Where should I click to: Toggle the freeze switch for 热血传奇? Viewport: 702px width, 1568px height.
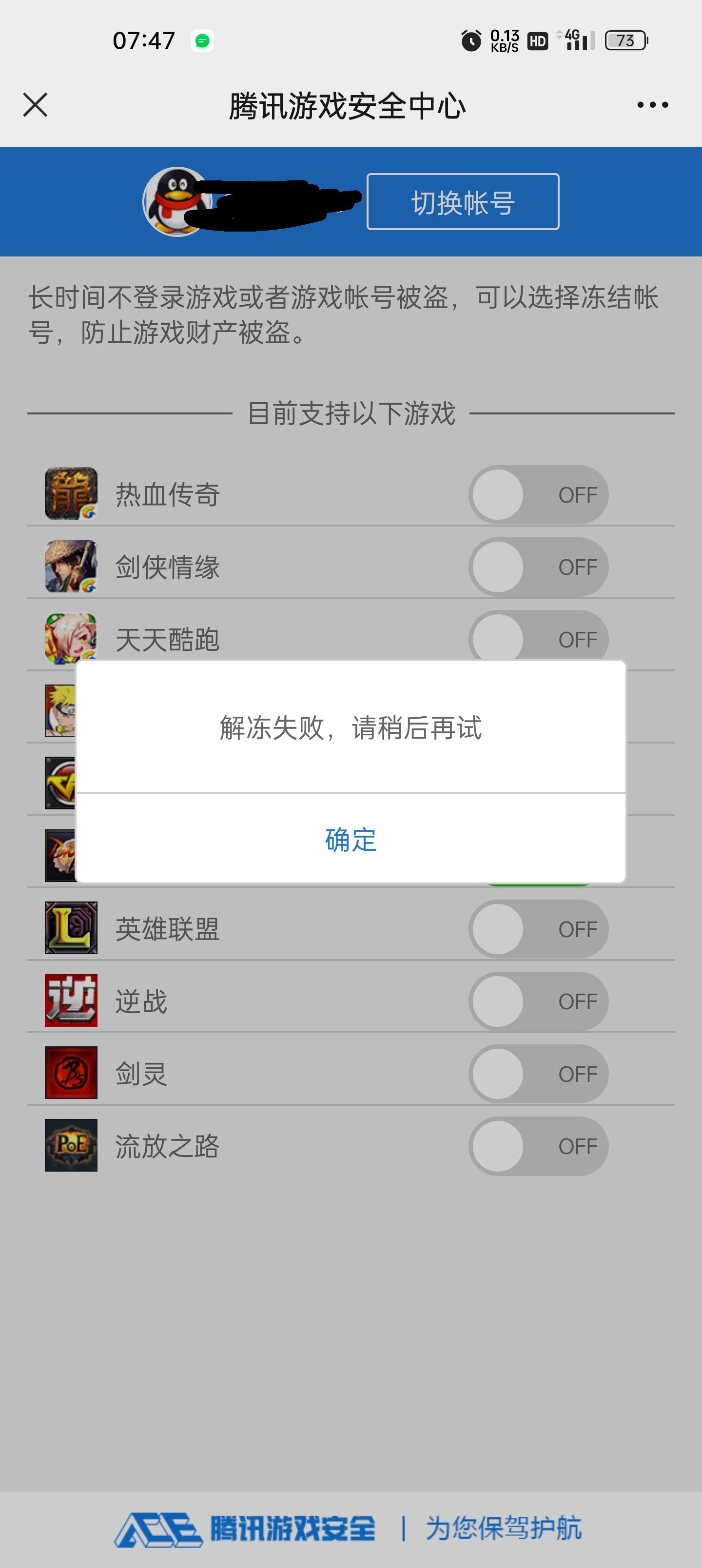[538, 495]
